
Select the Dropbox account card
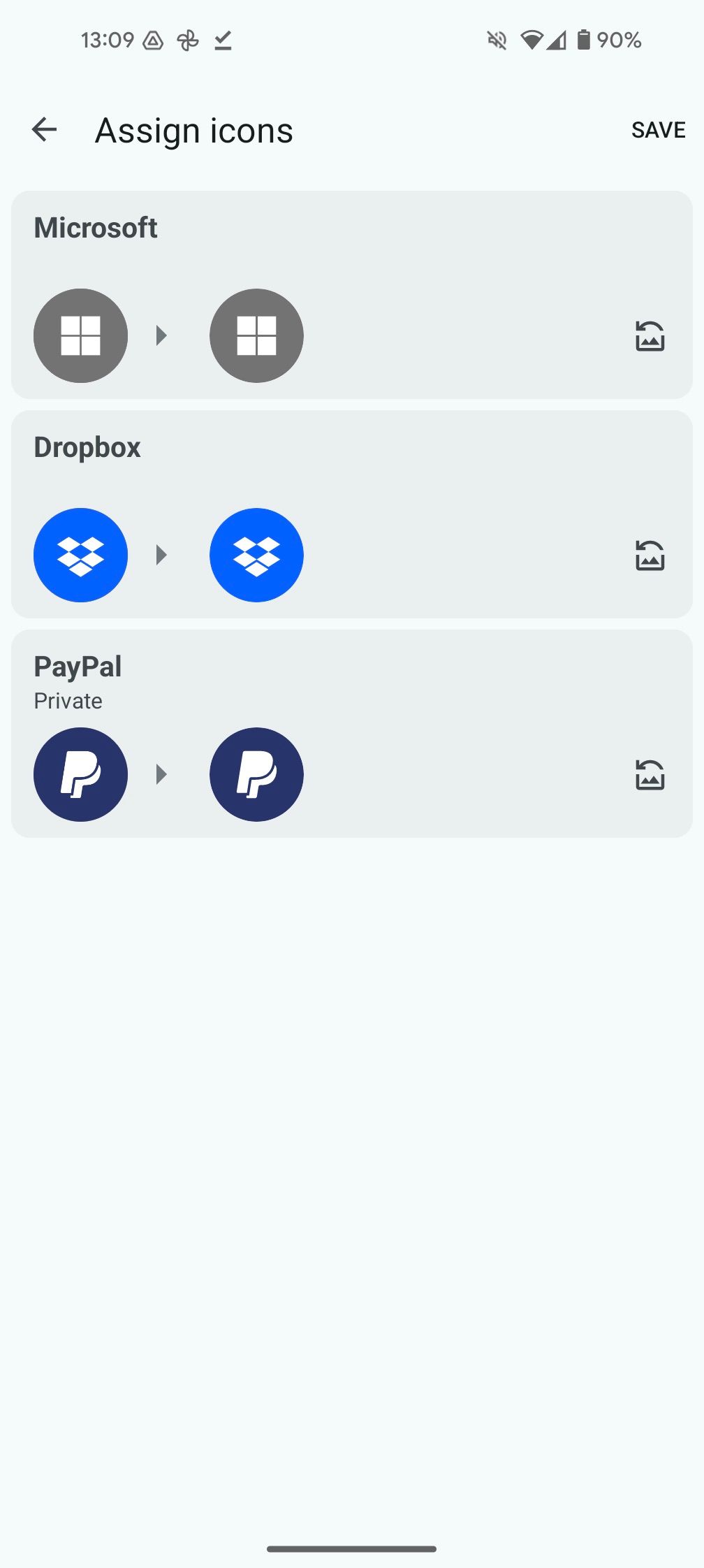tap(352, 514)
